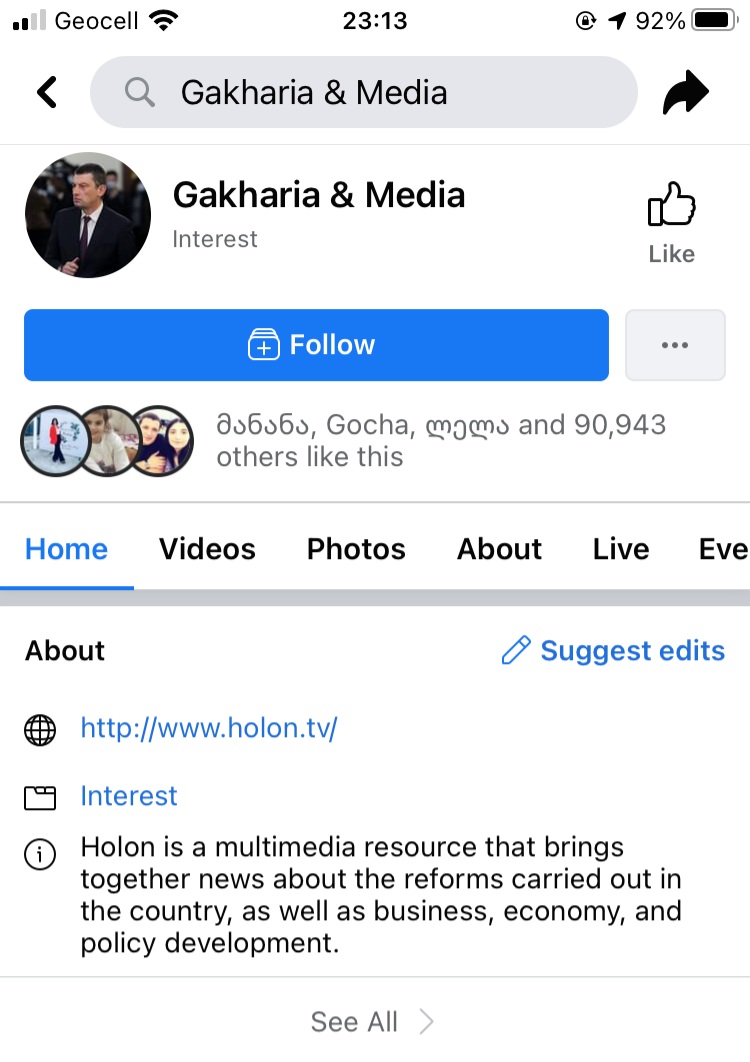Open the three-dot more options button
This screenshot has width=750, height=1062.
(675, 345)
